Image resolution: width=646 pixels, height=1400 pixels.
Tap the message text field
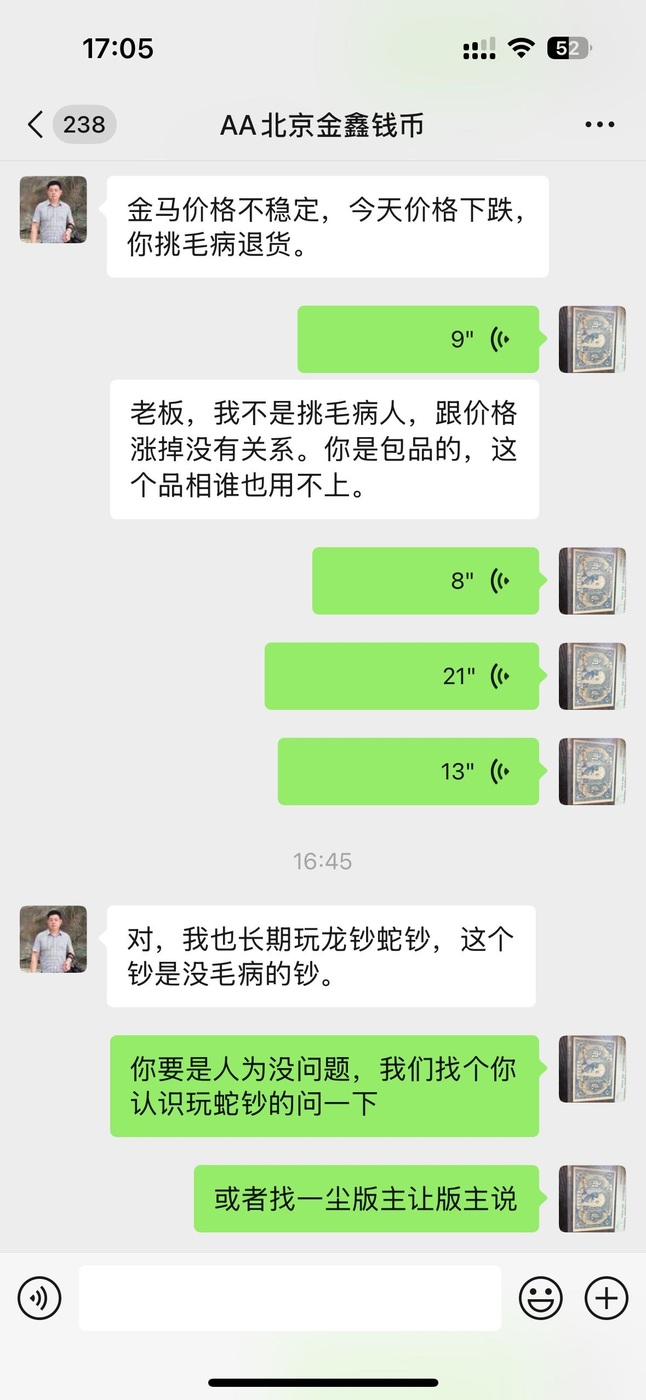pos(290,1298)
